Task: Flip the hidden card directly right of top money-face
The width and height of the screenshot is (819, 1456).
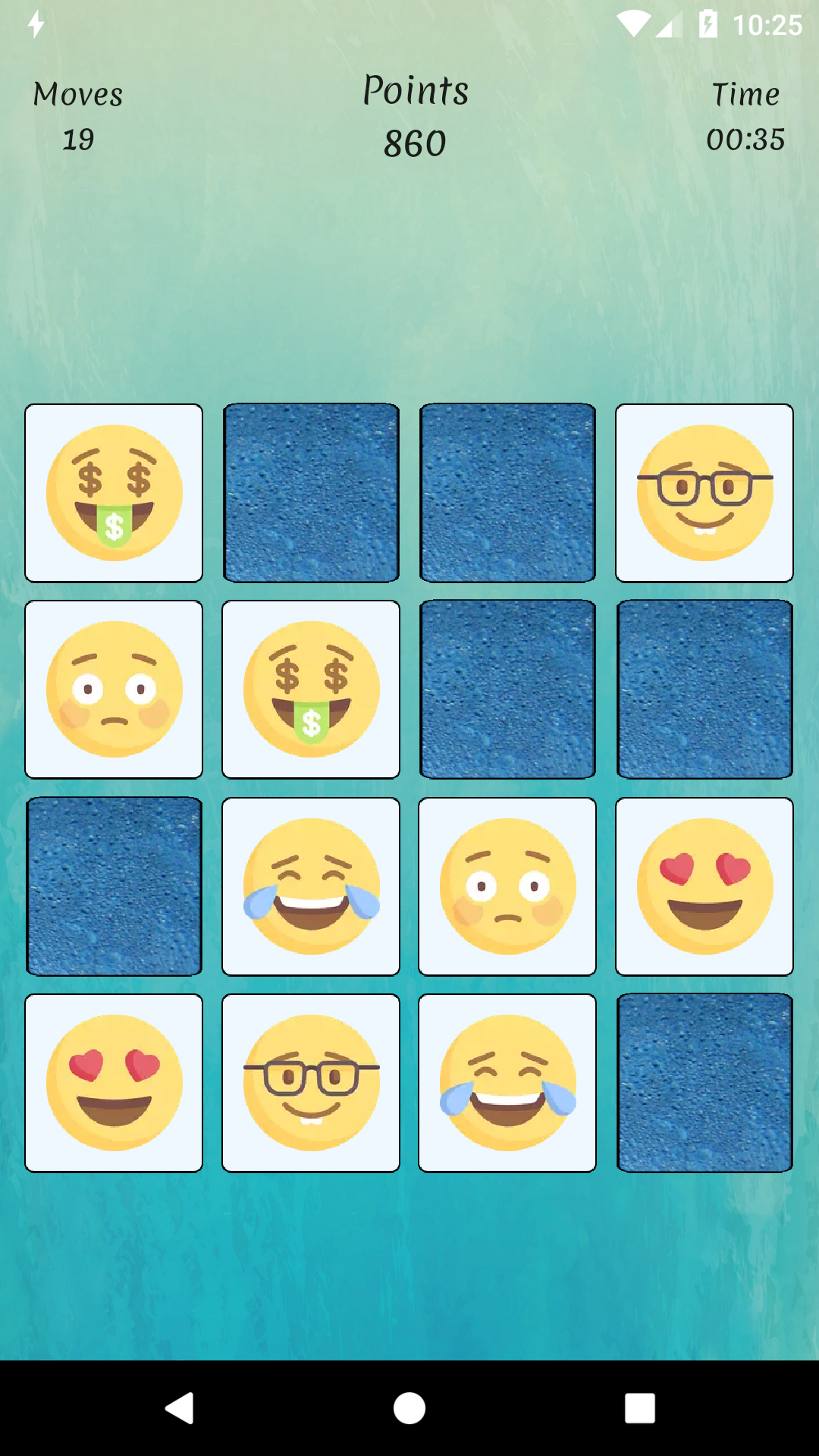Action: 311,493
